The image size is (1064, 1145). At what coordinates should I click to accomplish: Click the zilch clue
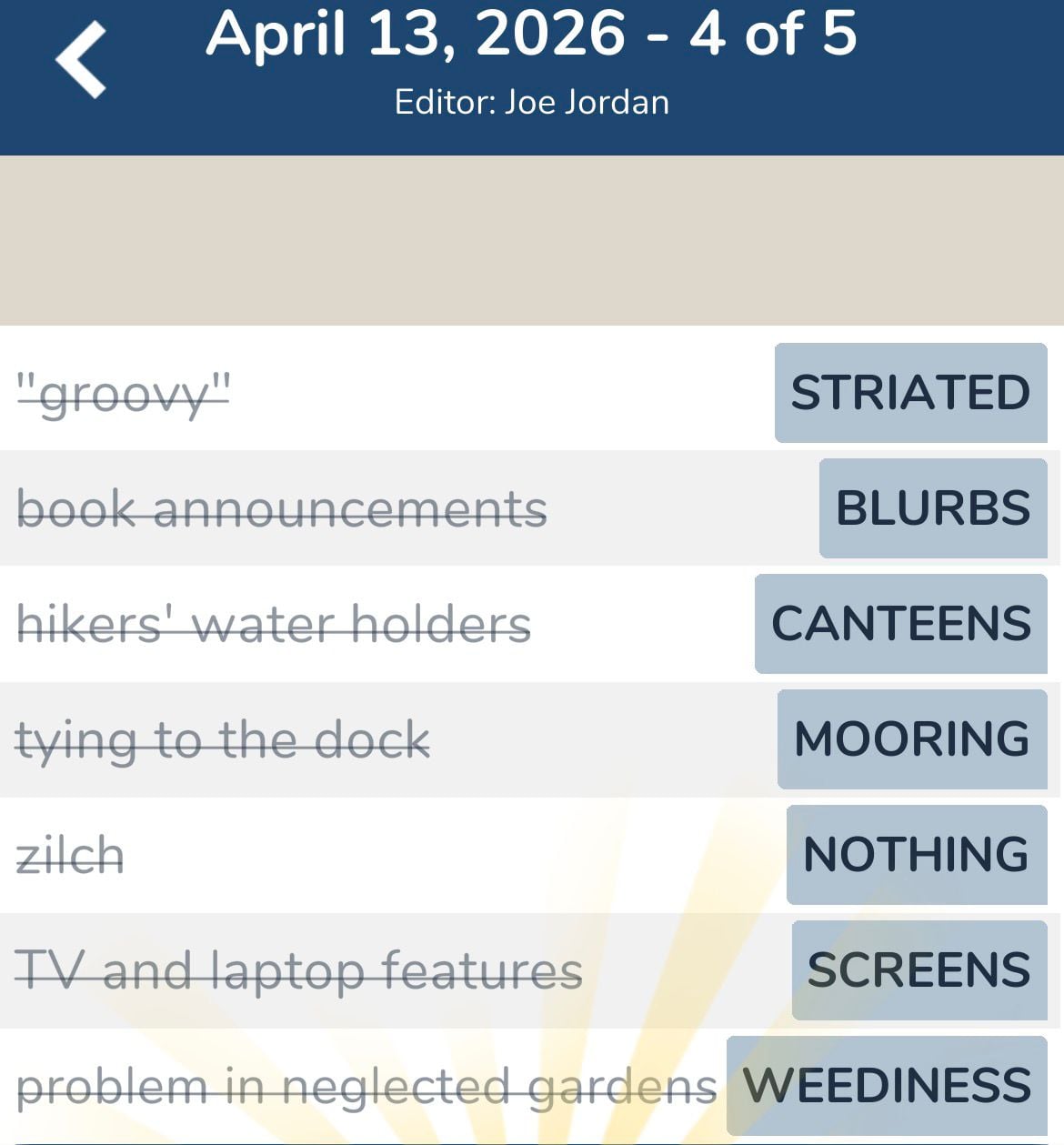click(x=68, y=854)
